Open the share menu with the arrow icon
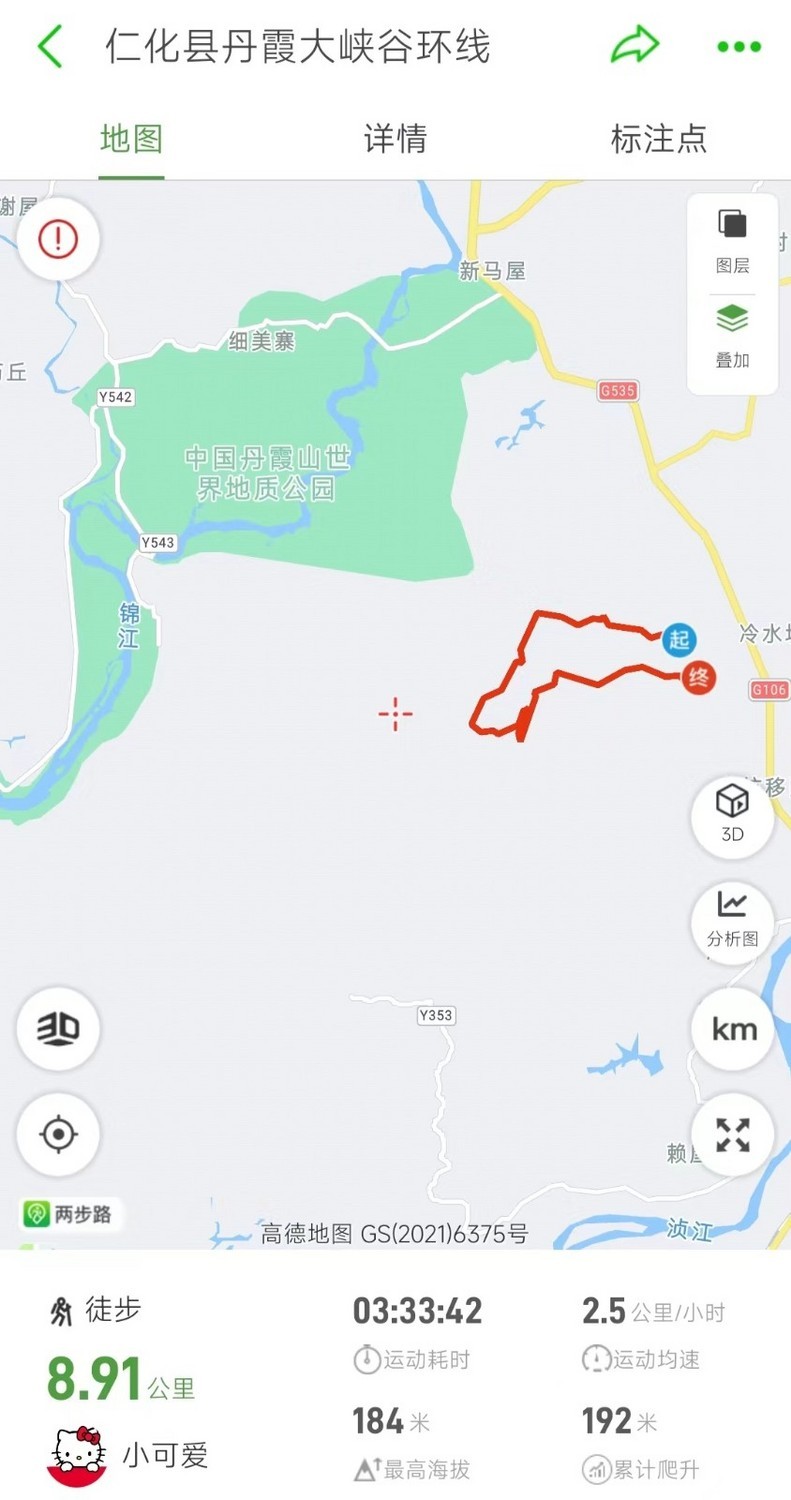 pos(637,45)
